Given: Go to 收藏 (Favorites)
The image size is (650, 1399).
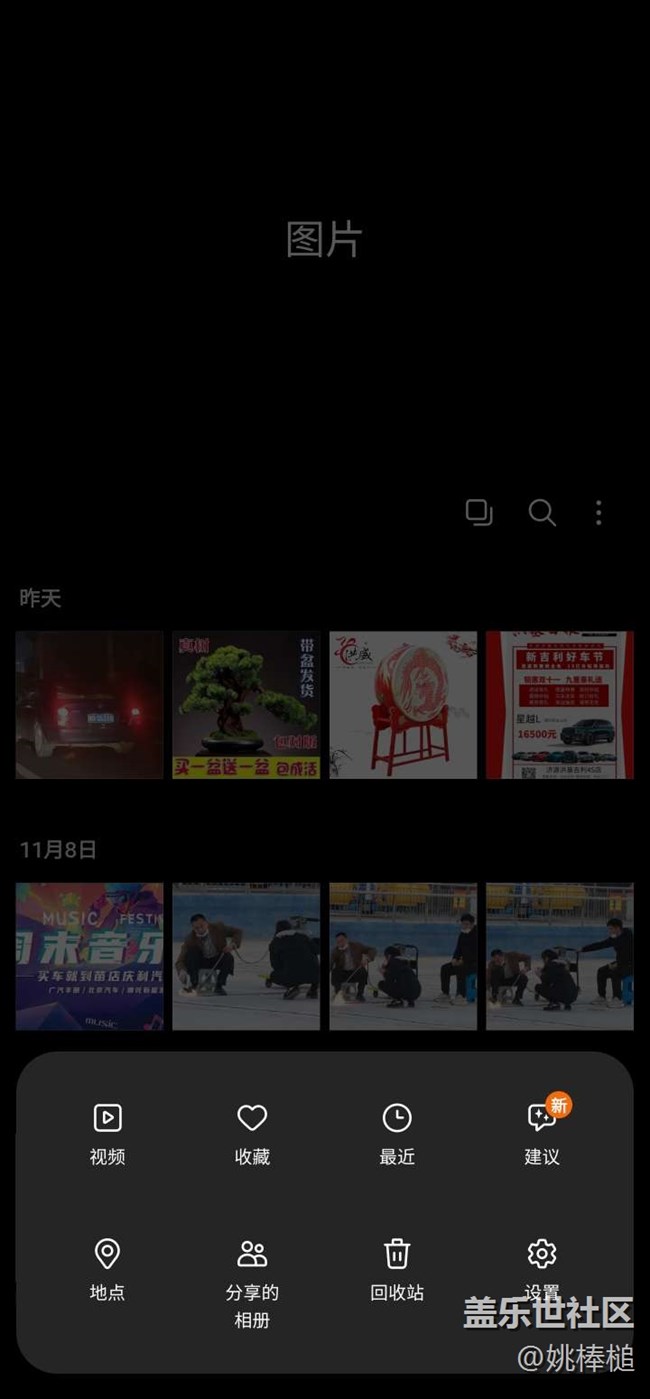Looking at the screenshot, I should (252, 1133).
